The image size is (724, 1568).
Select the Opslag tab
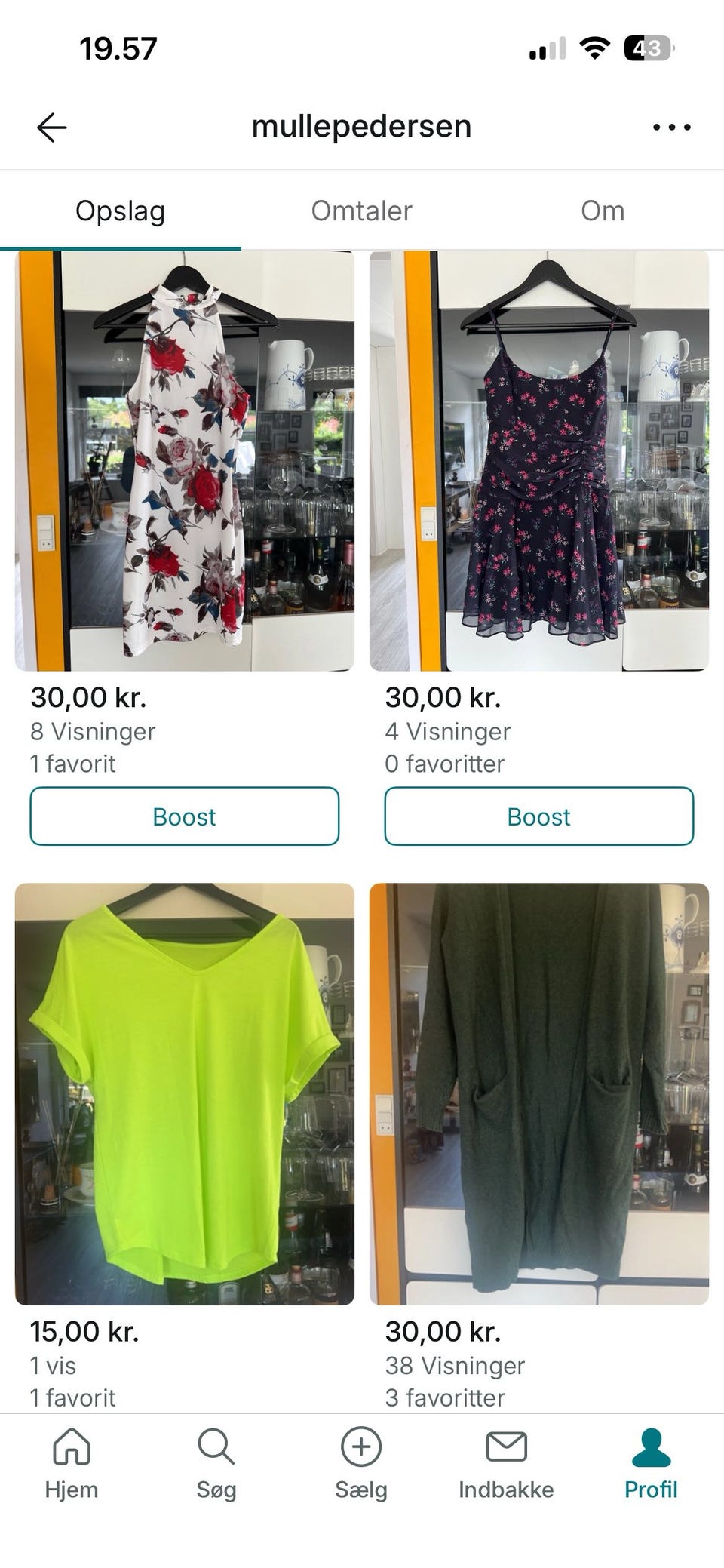121,211
